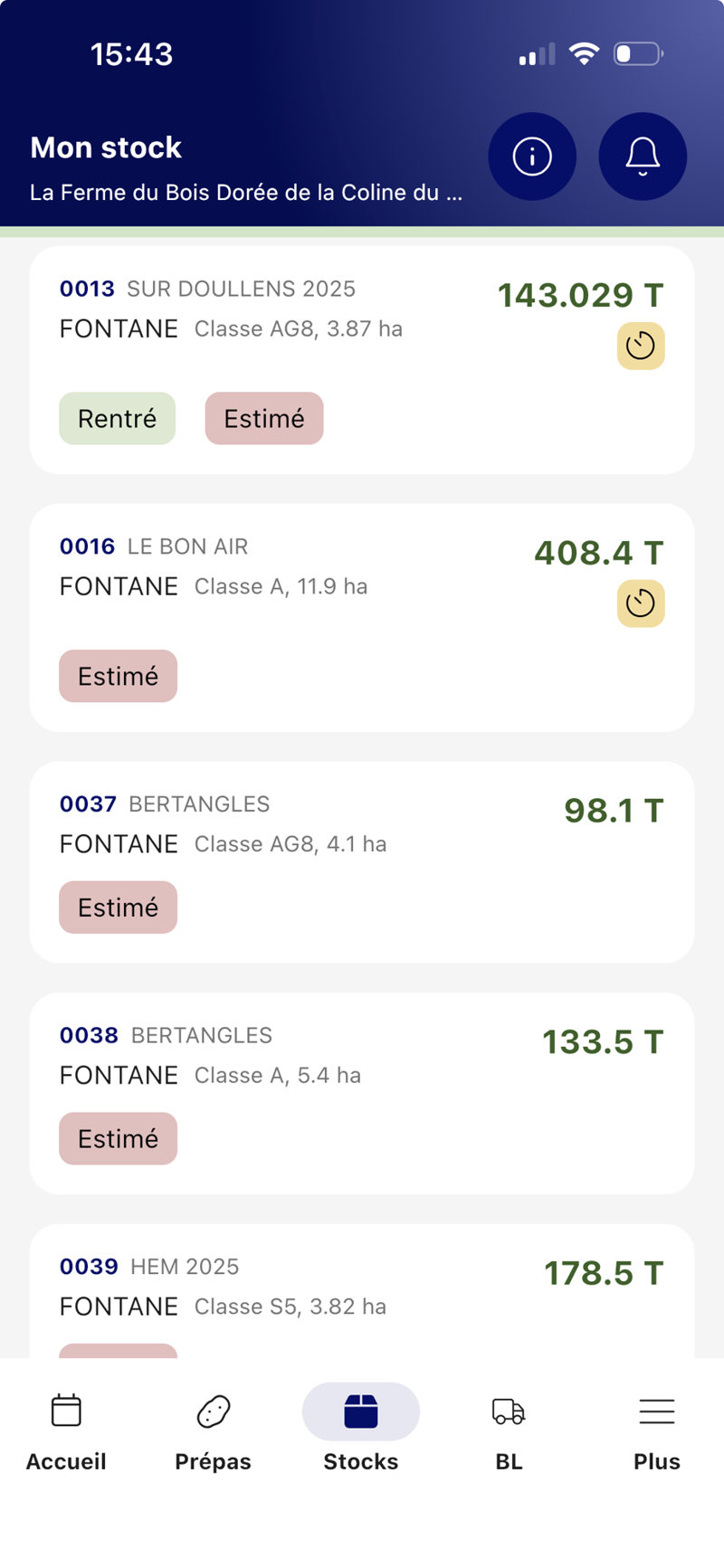Open stock card 0039 HEM 2025
724x1568 pixels.
coord(360,1285)
